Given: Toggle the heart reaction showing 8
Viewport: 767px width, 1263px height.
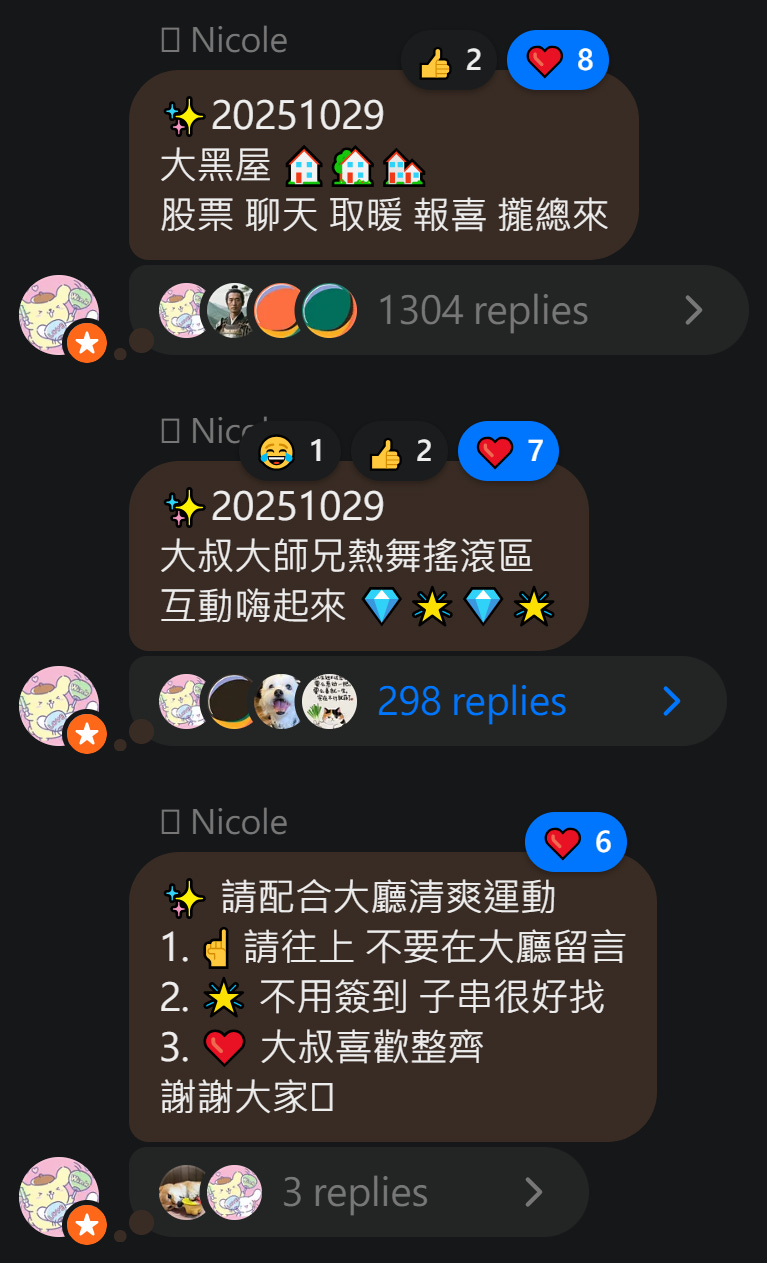Looking at the screenshot, I should coord(558,60).
